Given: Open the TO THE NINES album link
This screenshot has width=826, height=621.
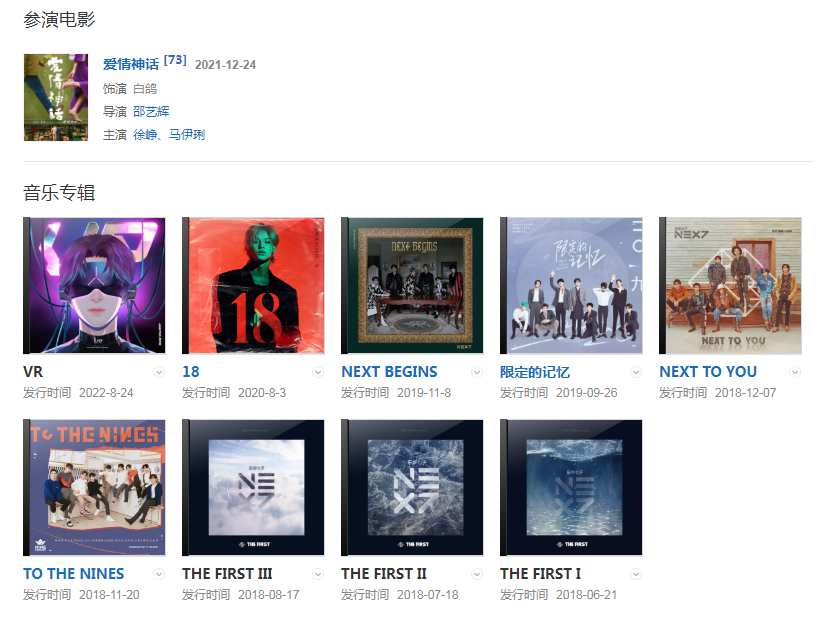Looking at the screenshot, I should pos(73,573).
